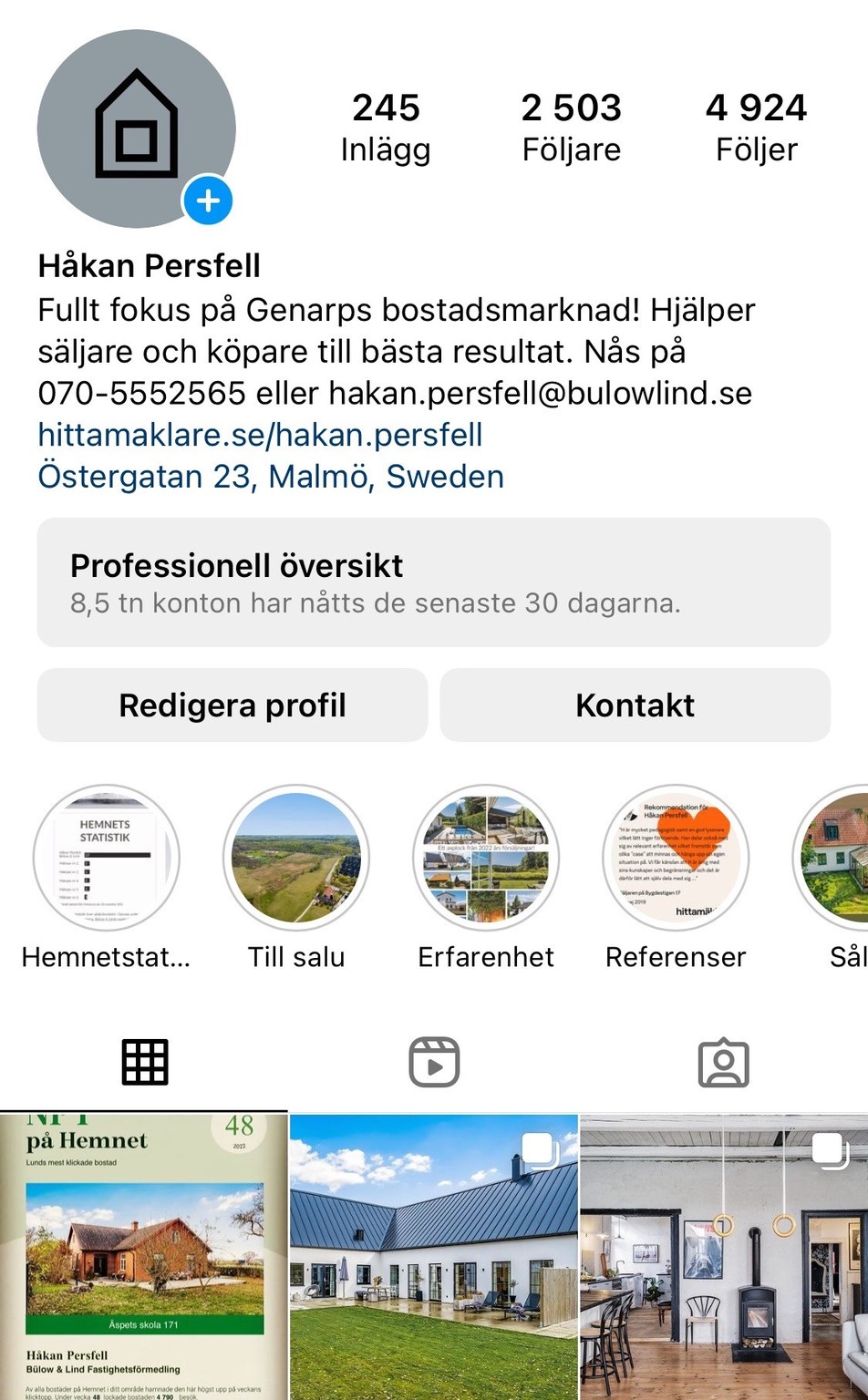Tap Redigera profil button
Image resolution: width=868 pixels, height=1400 pixels.
pyautogui.click(x=232, y=705)
